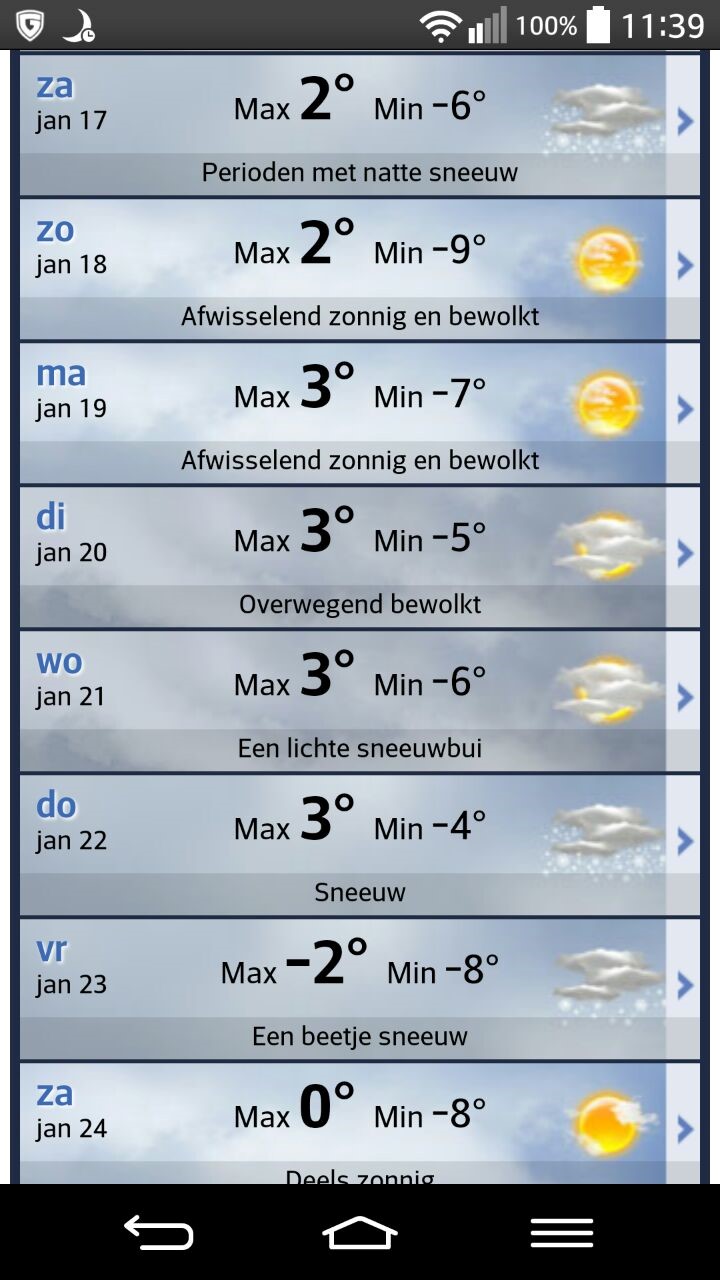Image resolution: width=720 pixels, height=1280 pixels.
Task: Select the di jan 20 forecast row
Action: click(x=360, y=557)
